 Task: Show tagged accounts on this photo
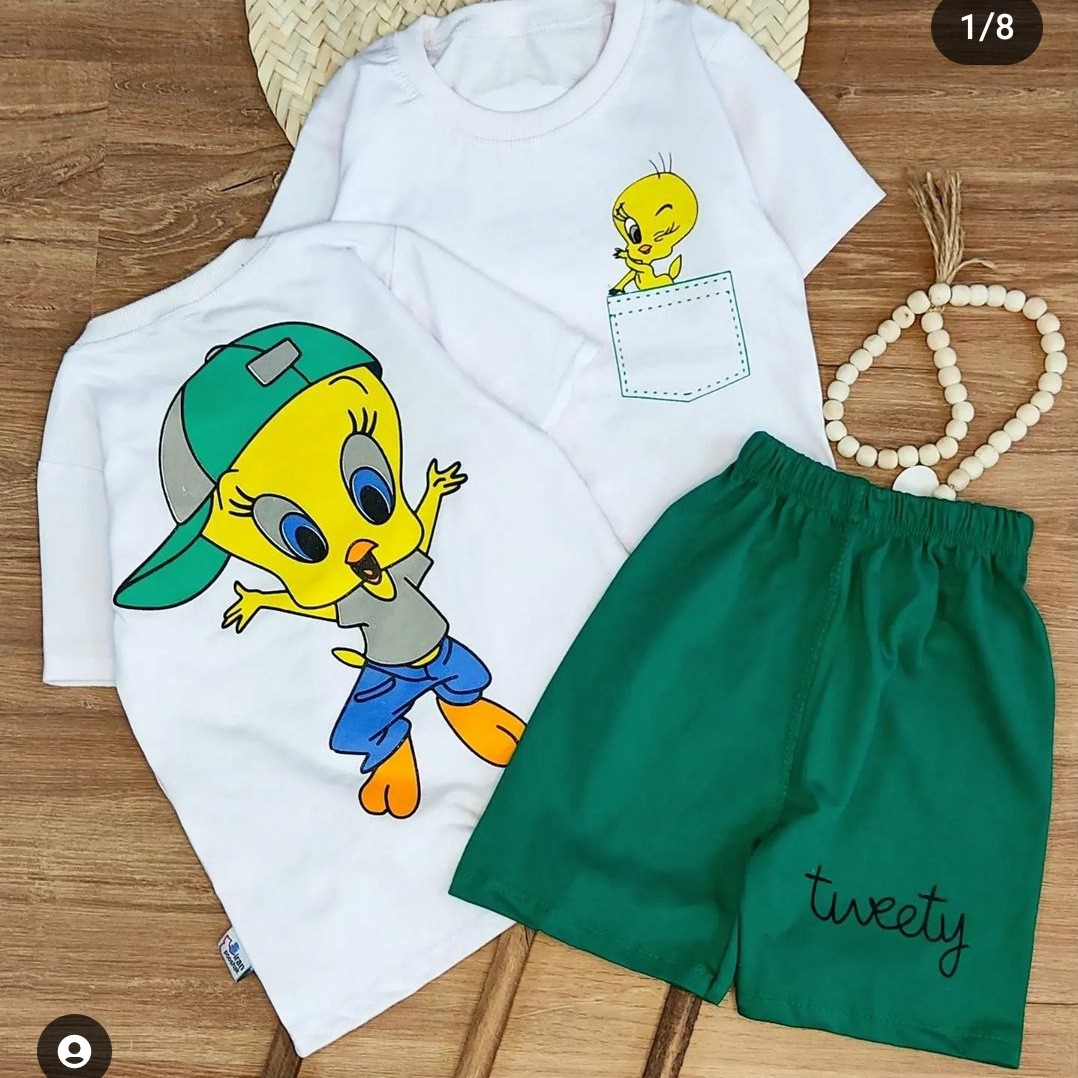[x=74, y=1050]
